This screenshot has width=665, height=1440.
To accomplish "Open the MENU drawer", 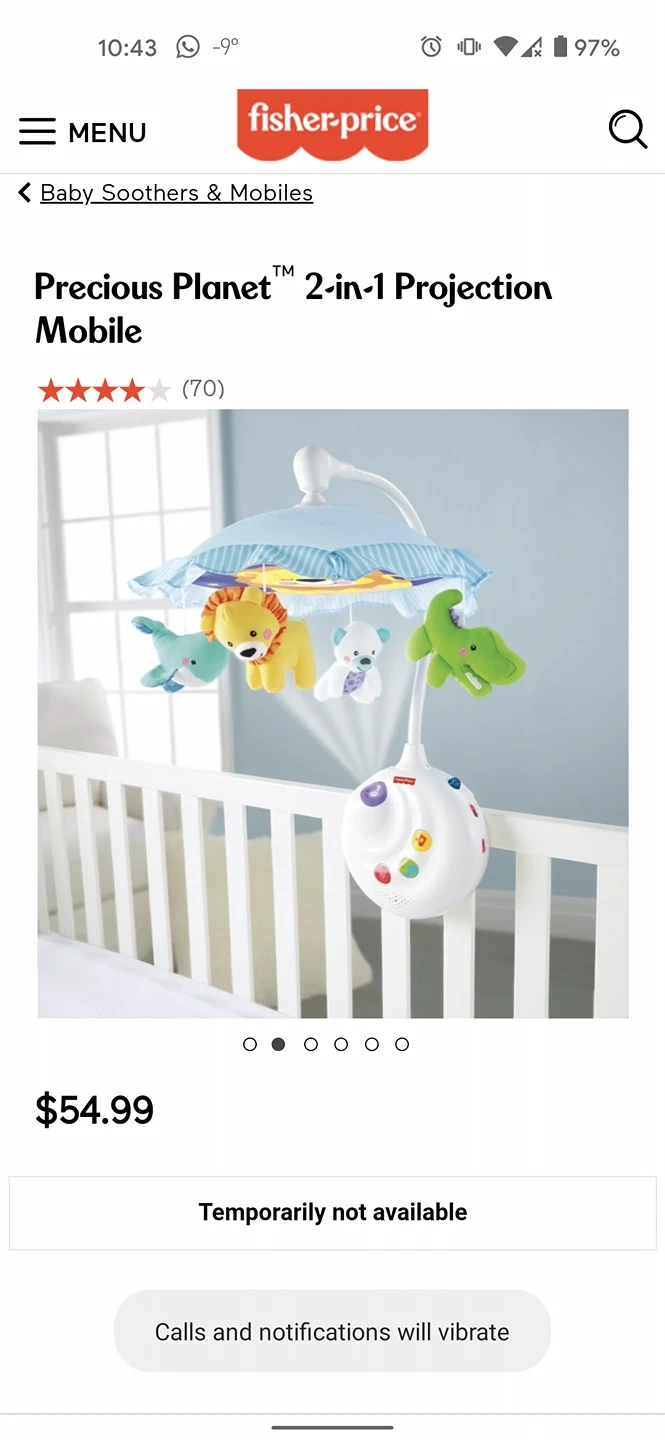I will tap(82, 132).
